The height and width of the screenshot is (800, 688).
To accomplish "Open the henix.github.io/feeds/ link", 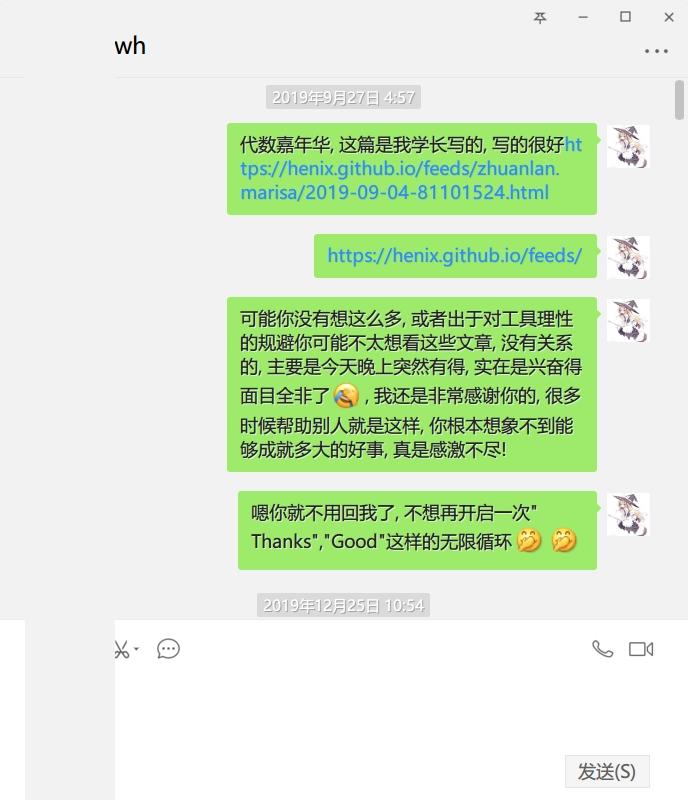I will coord(454,256).
